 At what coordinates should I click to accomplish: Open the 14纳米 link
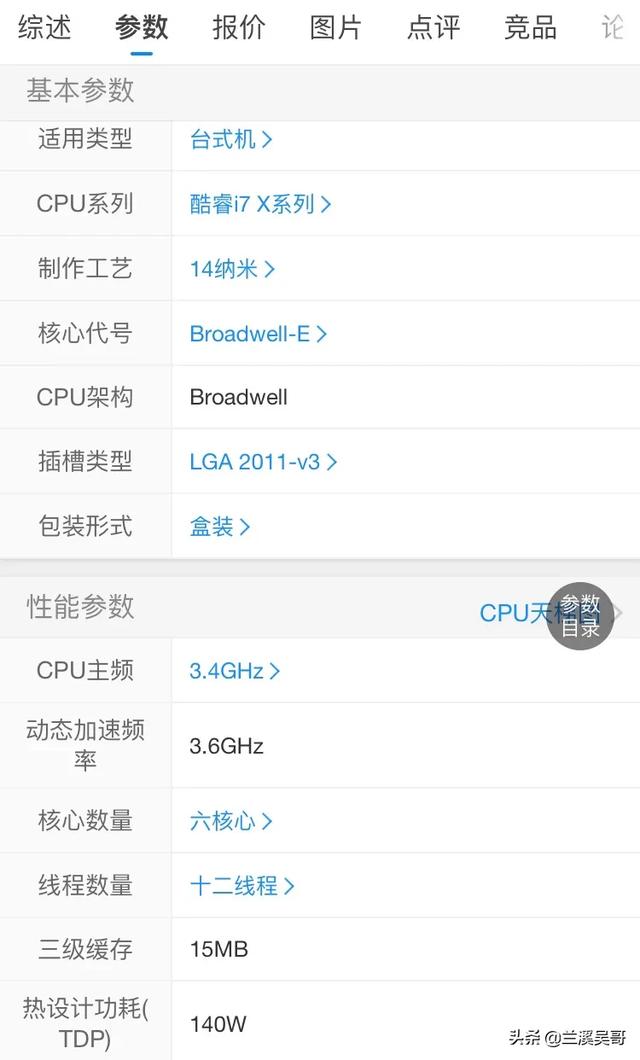click(232, 269)
